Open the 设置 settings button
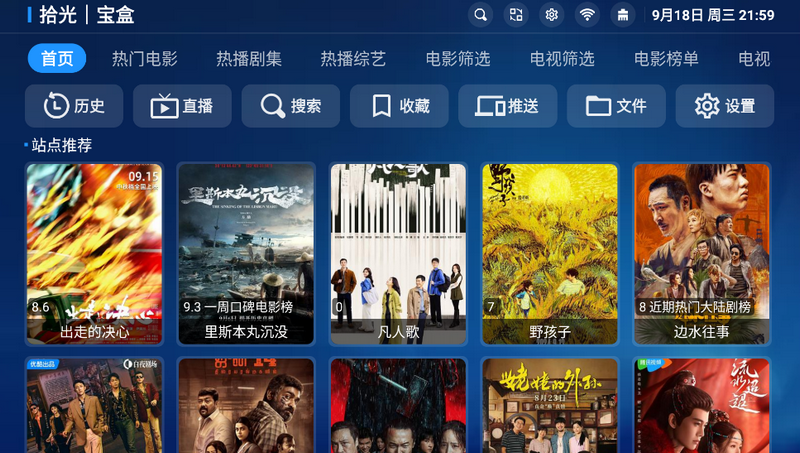This screenshot has width=800, height=453. [724, 106]
